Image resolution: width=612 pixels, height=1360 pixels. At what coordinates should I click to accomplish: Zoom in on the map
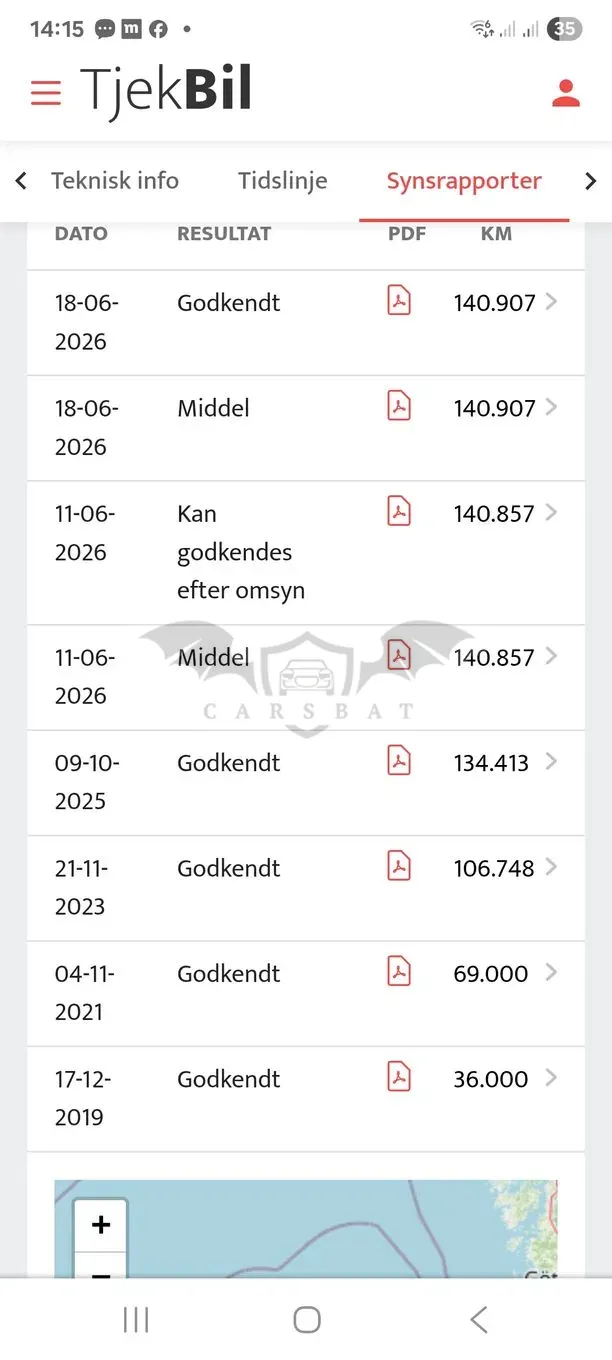click(x=101, y=1225)
